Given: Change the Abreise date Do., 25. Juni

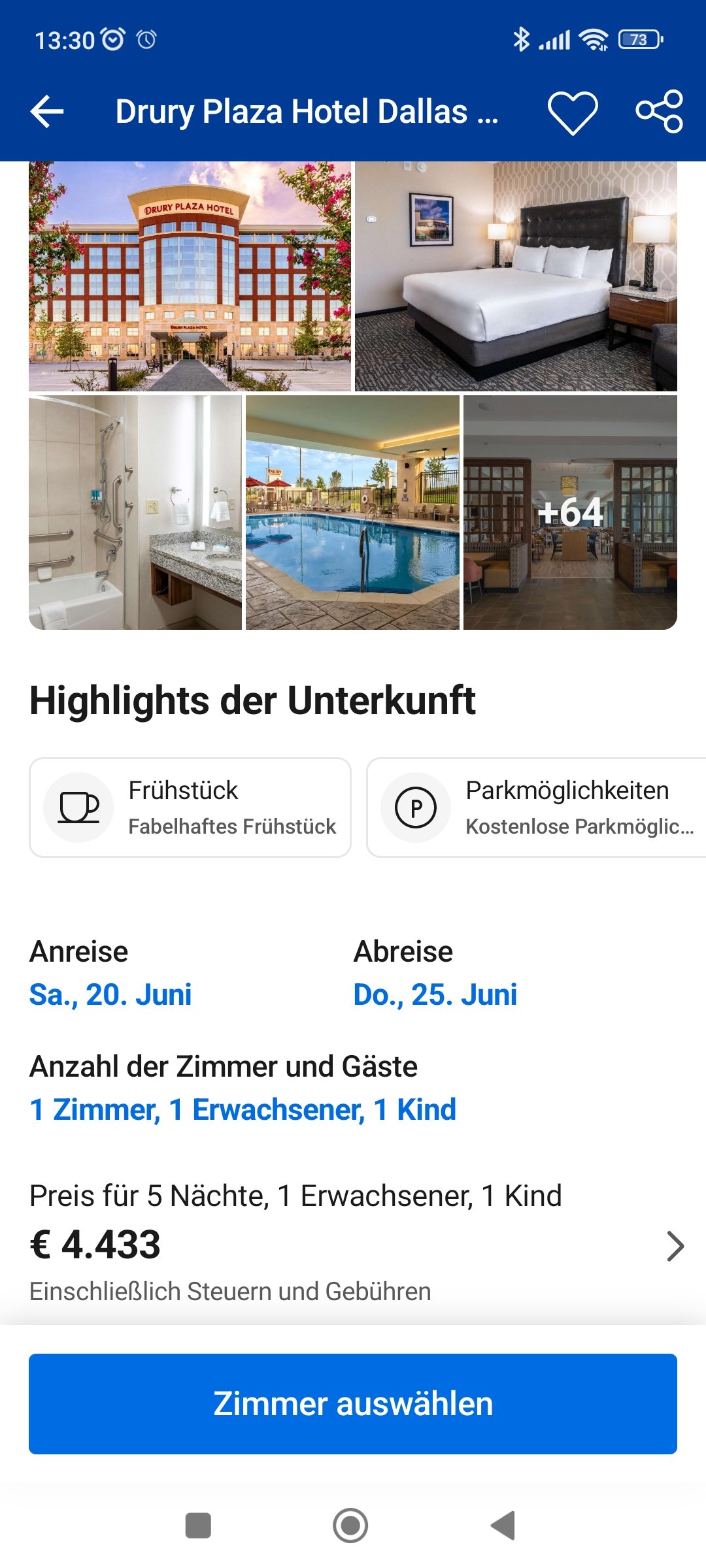Looking at the screenshot, I should (435, 994).
